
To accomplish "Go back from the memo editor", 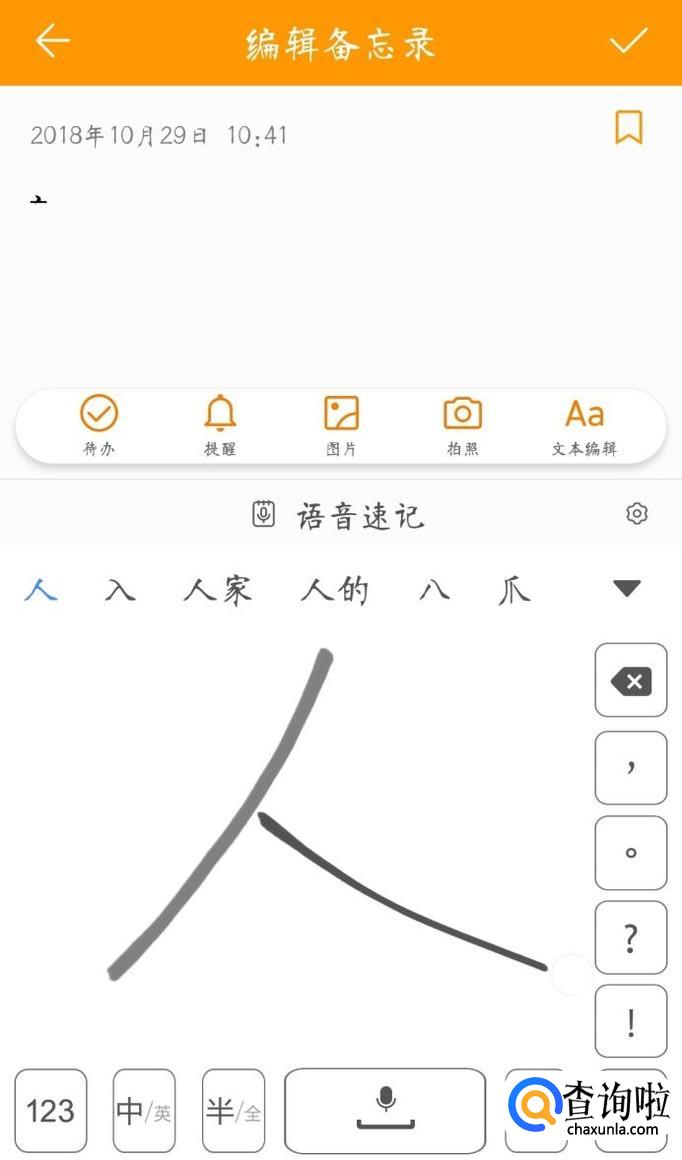I will (52, 41).
